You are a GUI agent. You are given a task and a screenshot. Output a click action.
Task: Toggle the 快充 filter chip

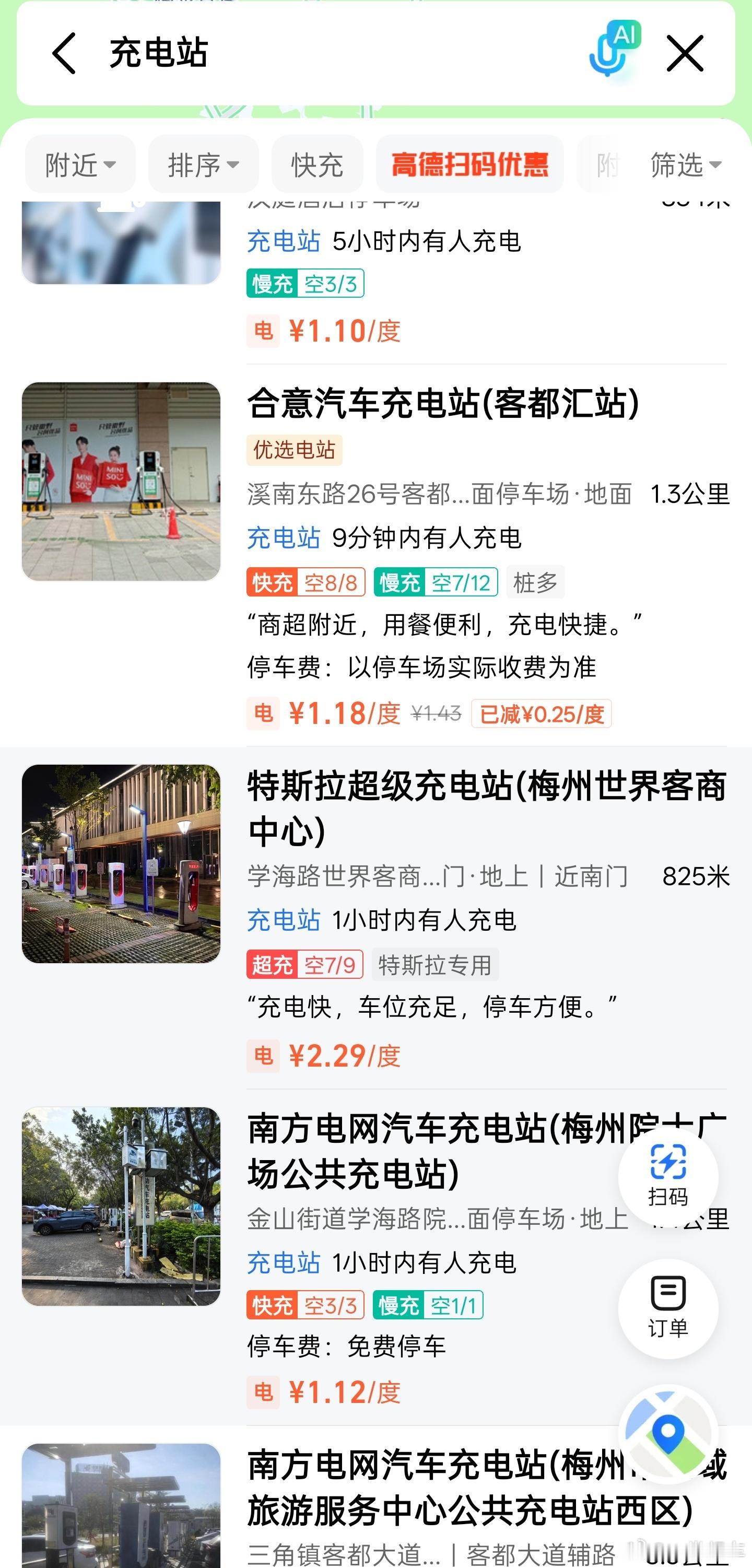[x=317, y=163]
